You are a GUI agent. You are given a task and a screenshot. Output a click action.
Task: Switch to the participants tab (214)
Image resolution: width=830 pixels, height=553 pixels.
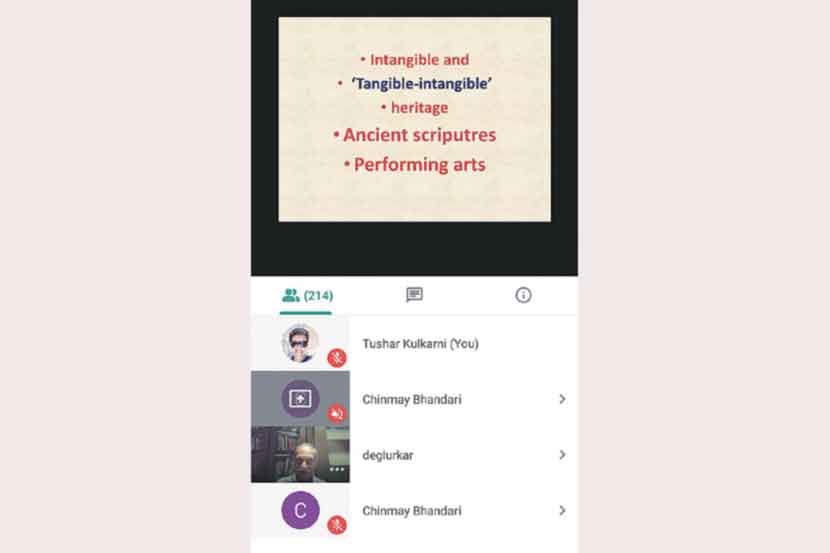[x=307, y=295]
